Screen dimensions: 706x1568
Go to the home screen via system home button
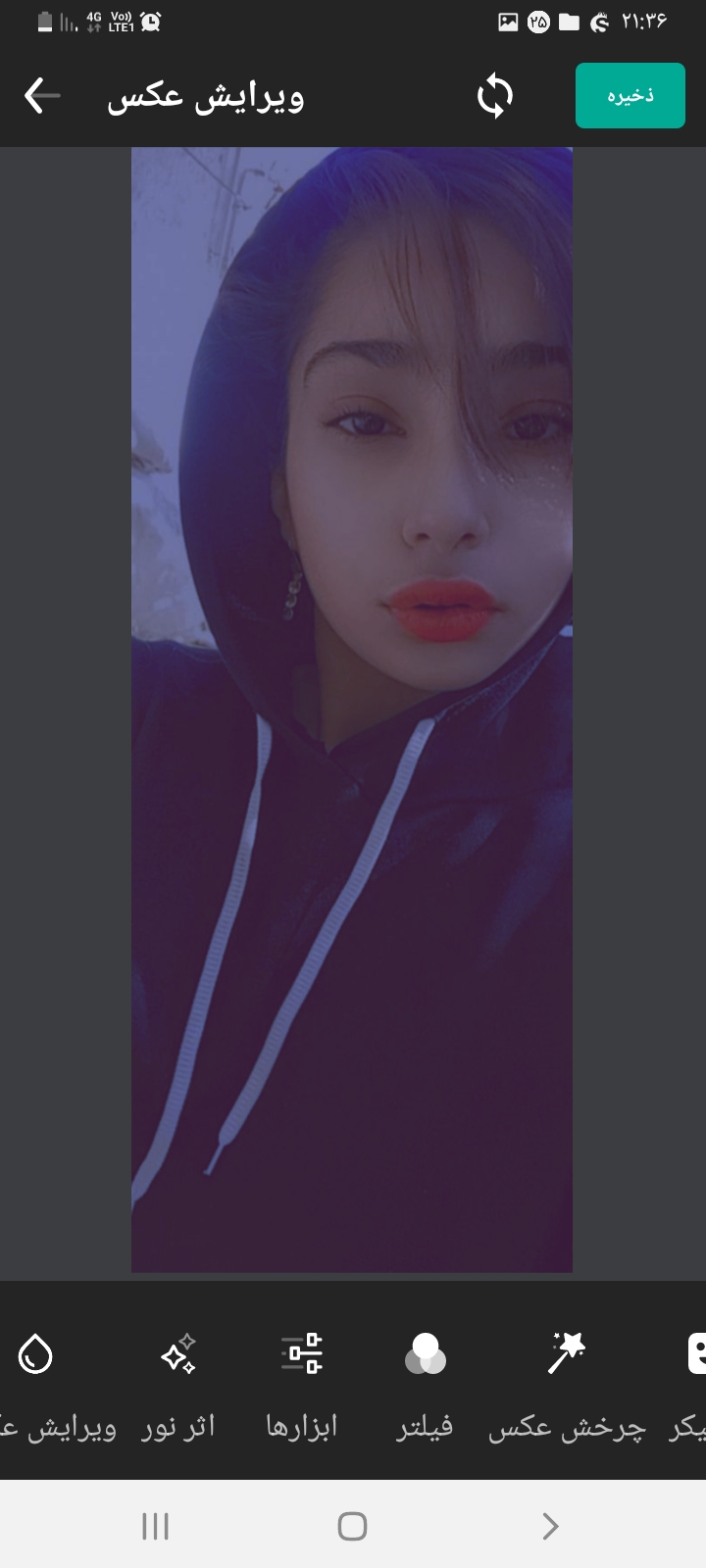(x=352, y=1526)
